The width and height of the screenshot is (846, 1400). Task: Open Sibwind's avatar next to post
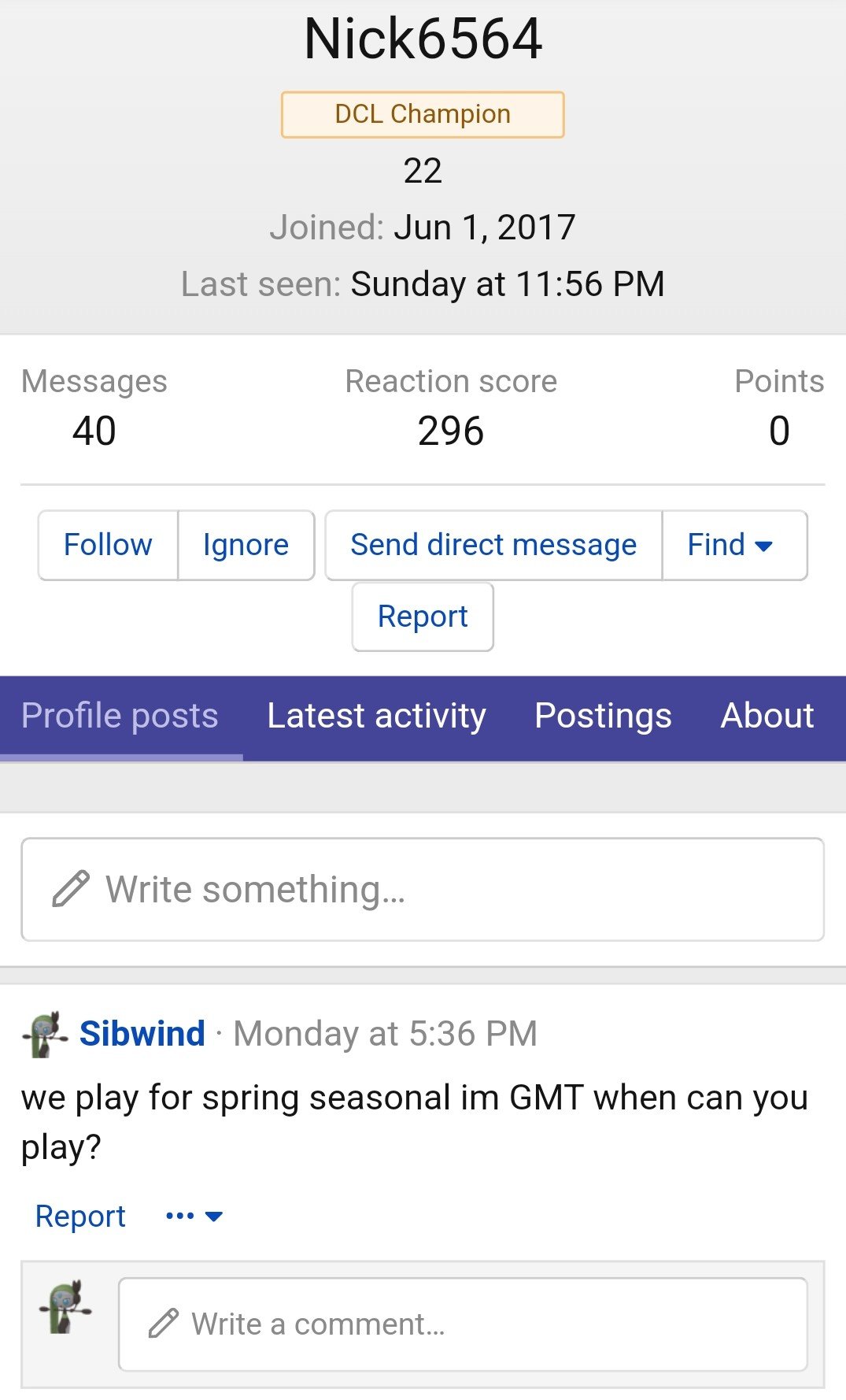pyautogui.click(x=45, y=1034)
